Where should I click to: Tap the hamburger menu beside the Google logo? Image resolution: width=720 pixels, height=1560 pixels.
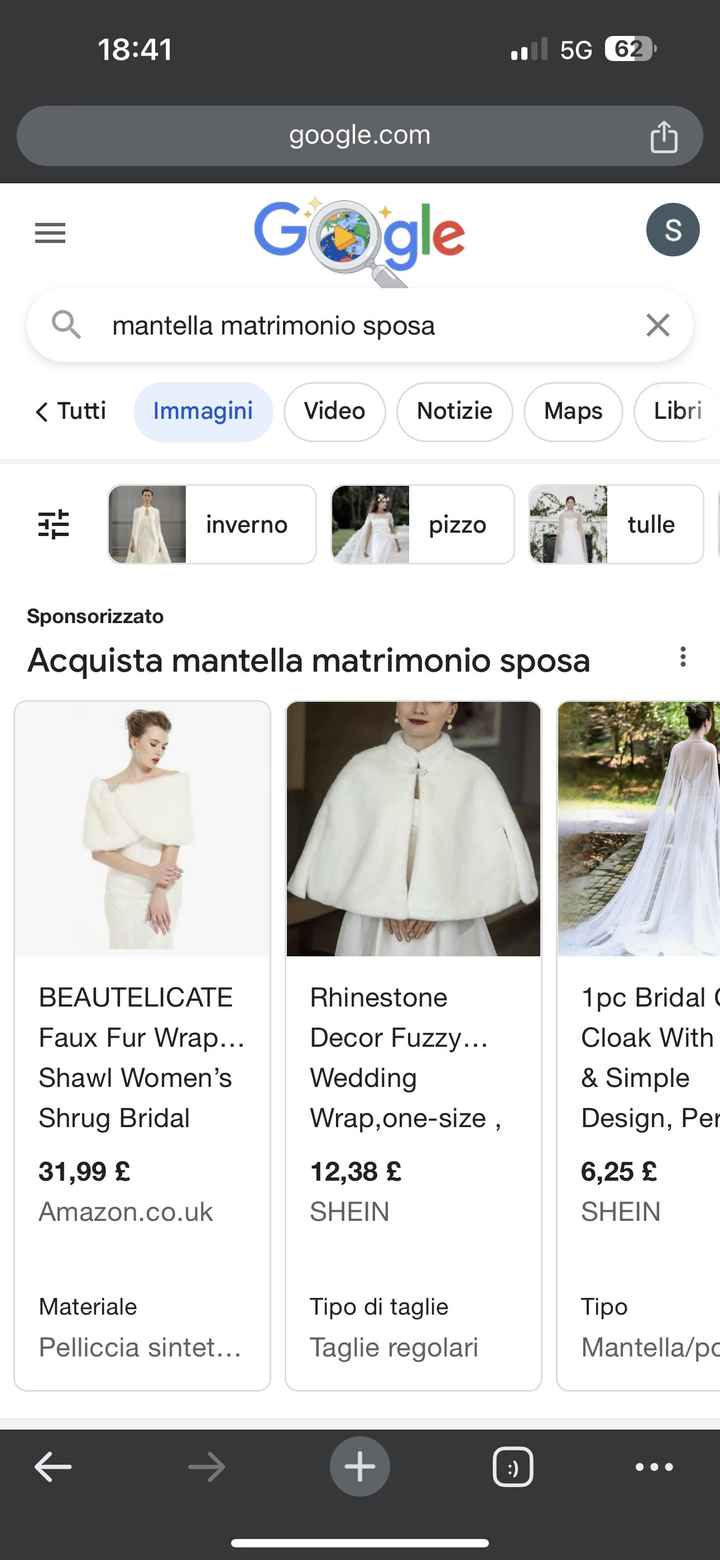pos(49,232)
